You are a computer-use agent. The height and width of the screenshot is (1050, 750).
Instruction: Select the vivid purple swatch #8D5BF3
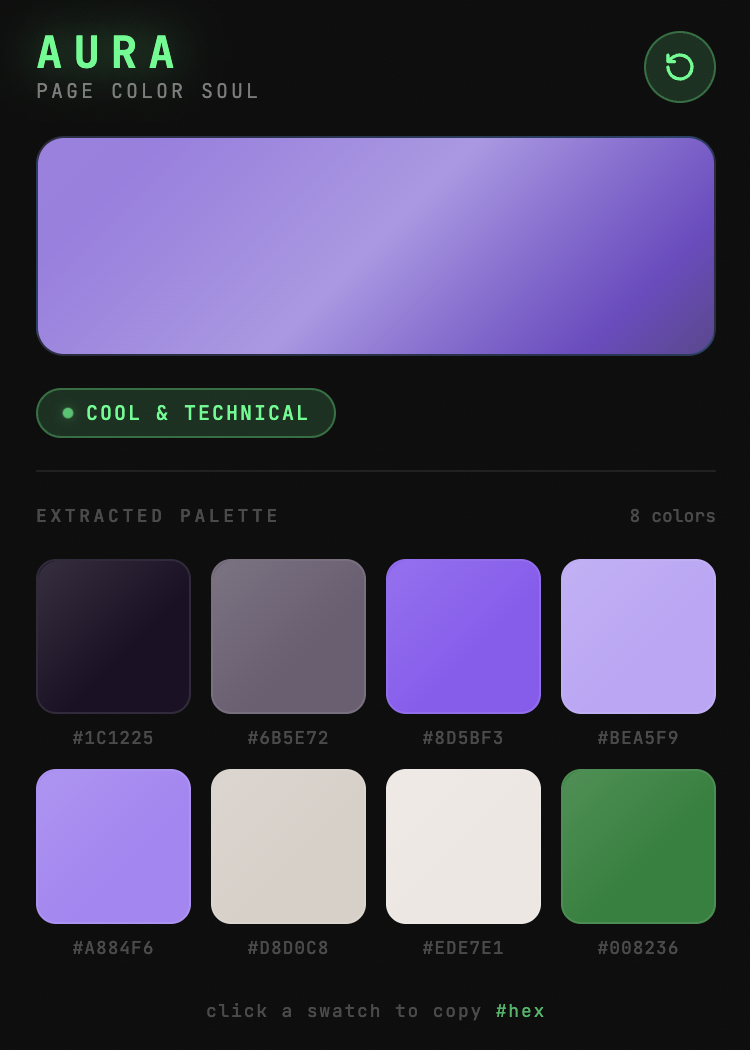(x=463, y=636)
